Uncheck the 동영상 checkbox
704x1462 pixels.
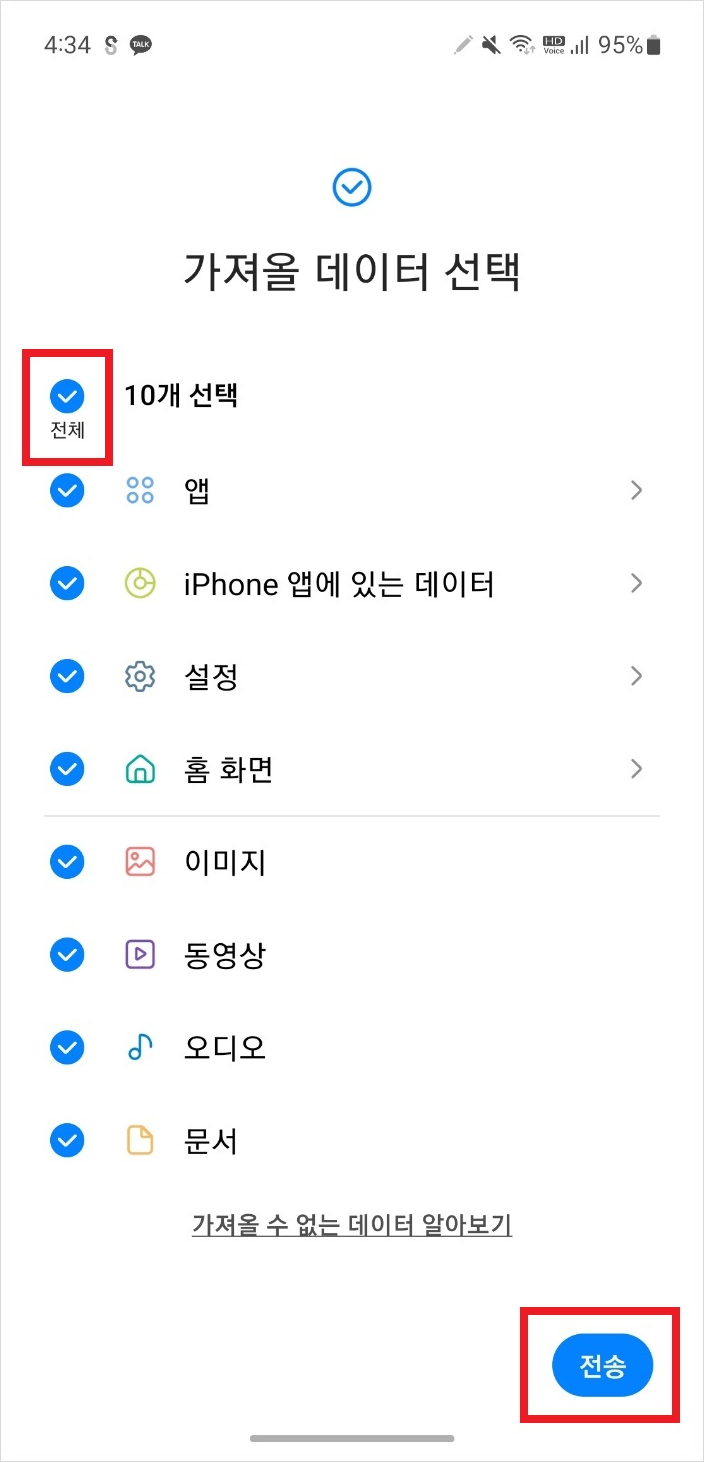click(x=67, y=954)
